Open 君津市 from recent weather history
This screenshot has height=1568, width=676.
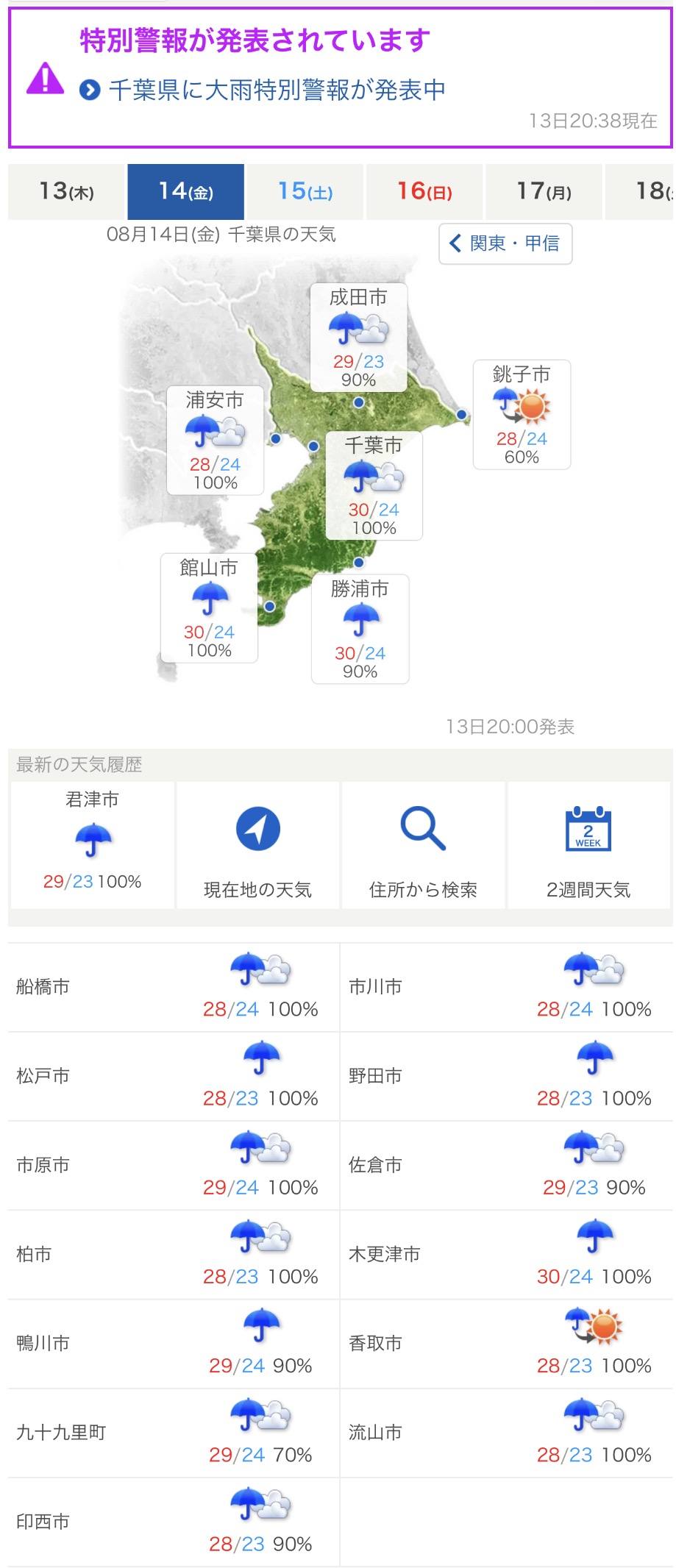click(x=93, y=845)
